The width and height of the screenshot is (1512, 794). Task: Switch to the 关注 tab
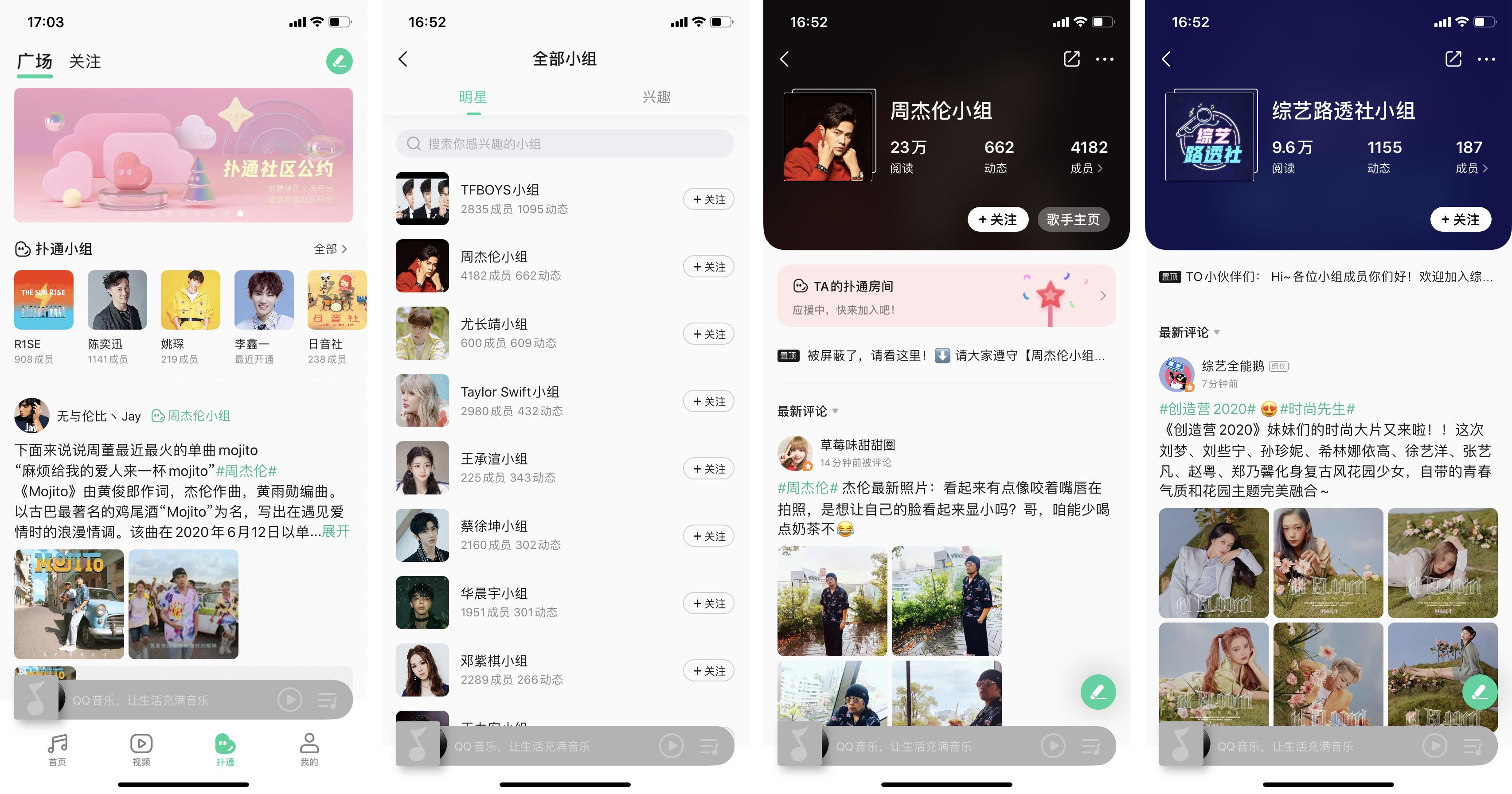[x=85, y=61]
